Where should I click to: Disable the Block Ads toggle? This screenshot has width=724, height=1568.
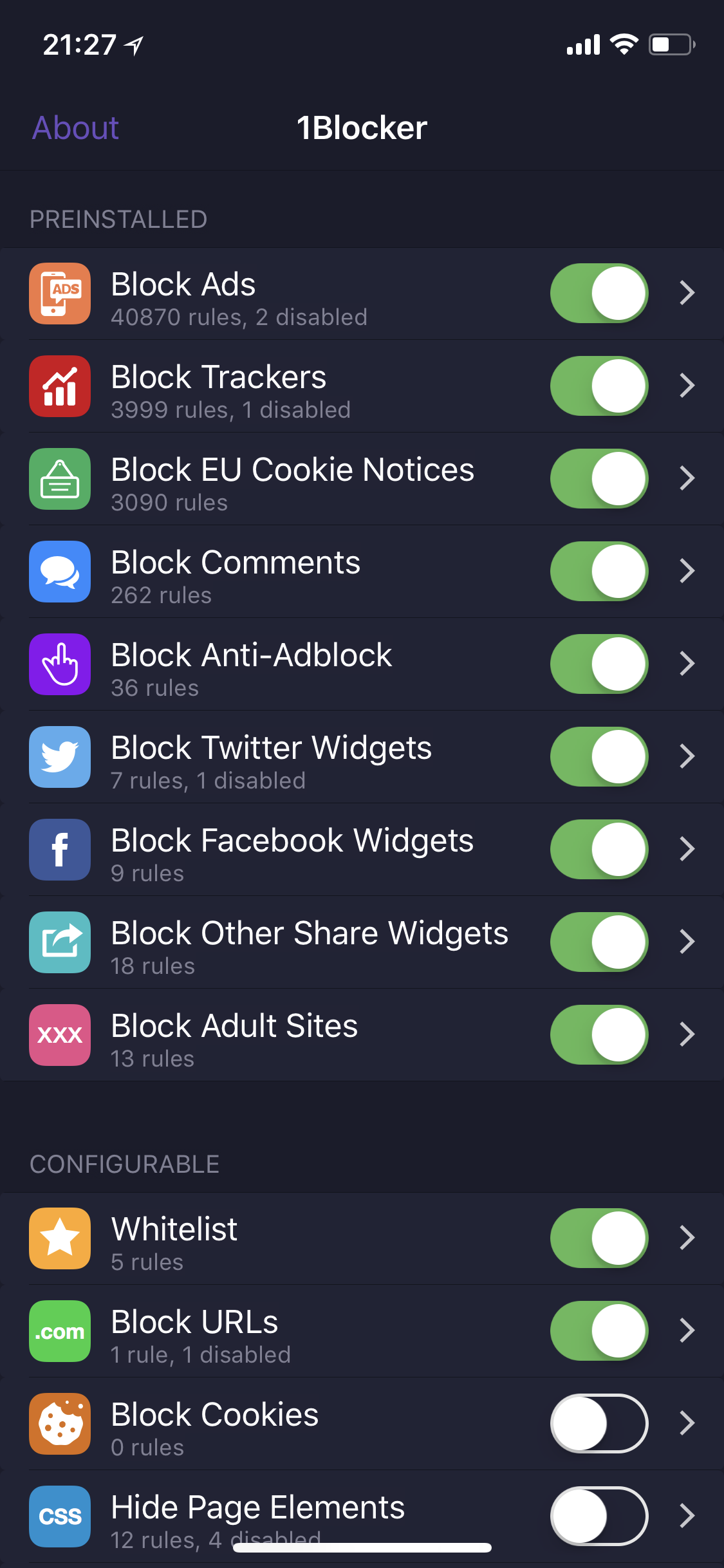point(599,293)
